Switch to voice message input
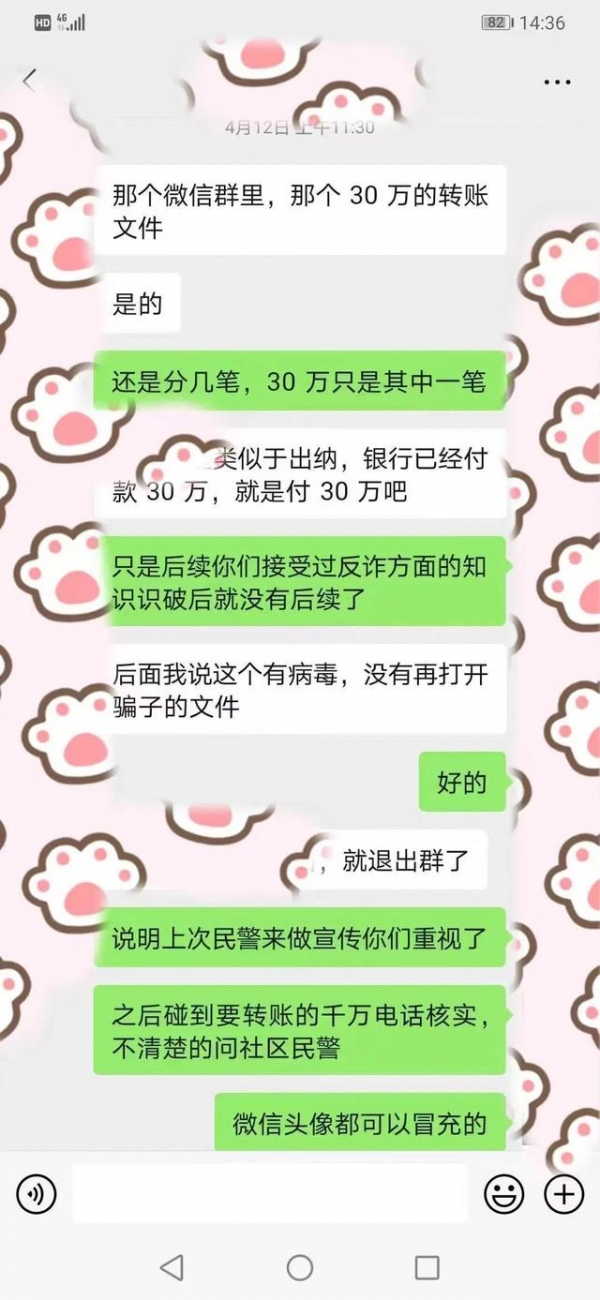The image size is (600, 1300). pyautogui.click(x=36, y=1193)
